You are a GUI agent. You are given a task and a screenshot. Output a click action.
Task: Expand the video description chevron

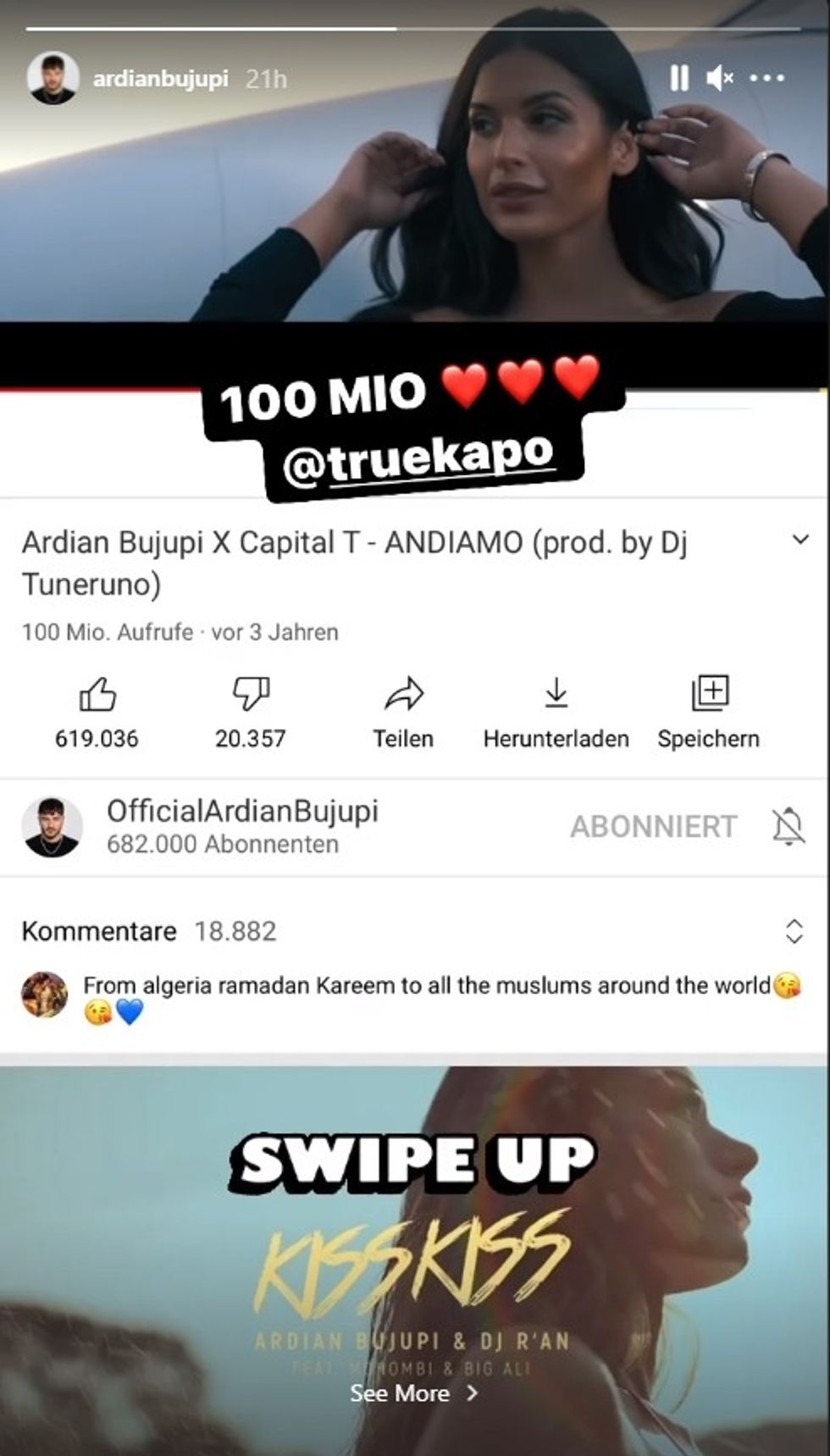pyautogui.click(x=798, y=539)
